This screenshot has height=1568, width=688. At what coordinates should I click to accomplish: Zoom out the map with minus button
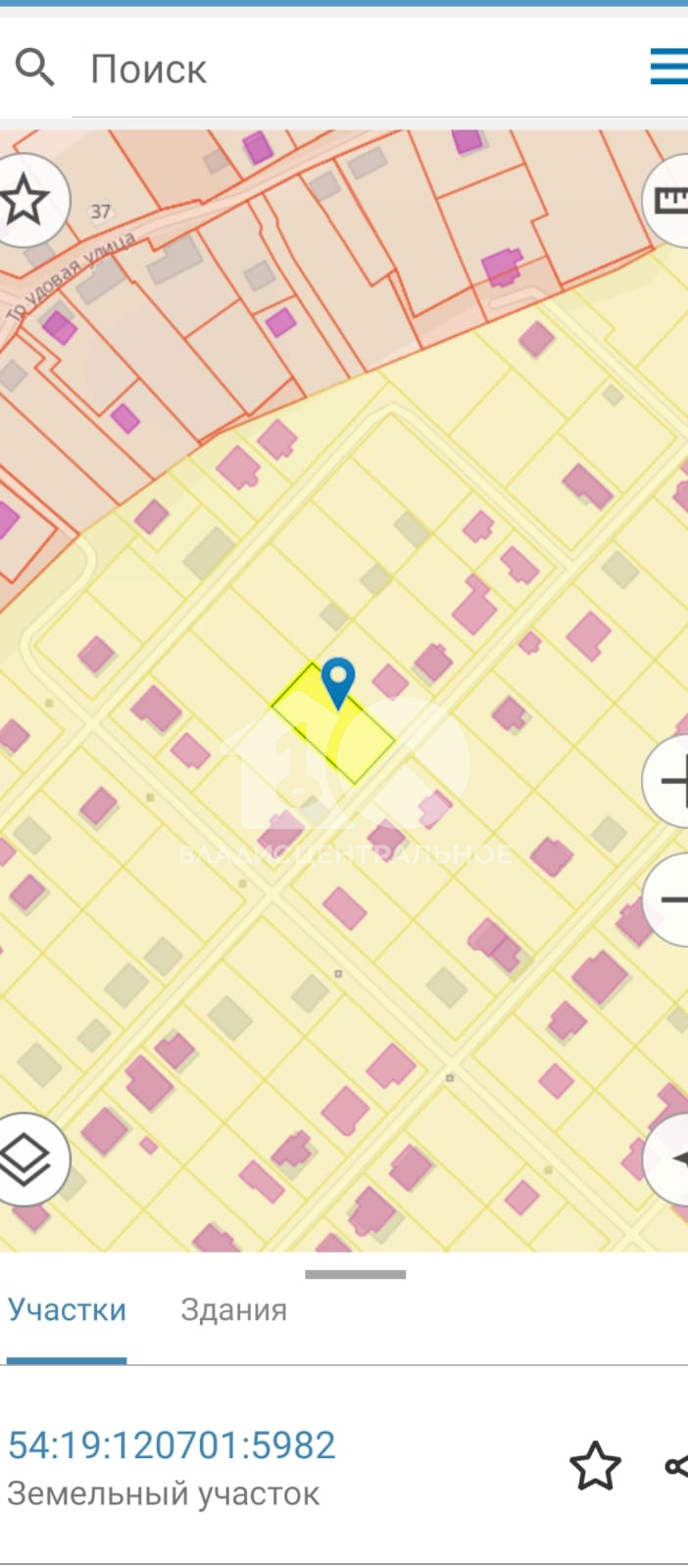point(668,899)
